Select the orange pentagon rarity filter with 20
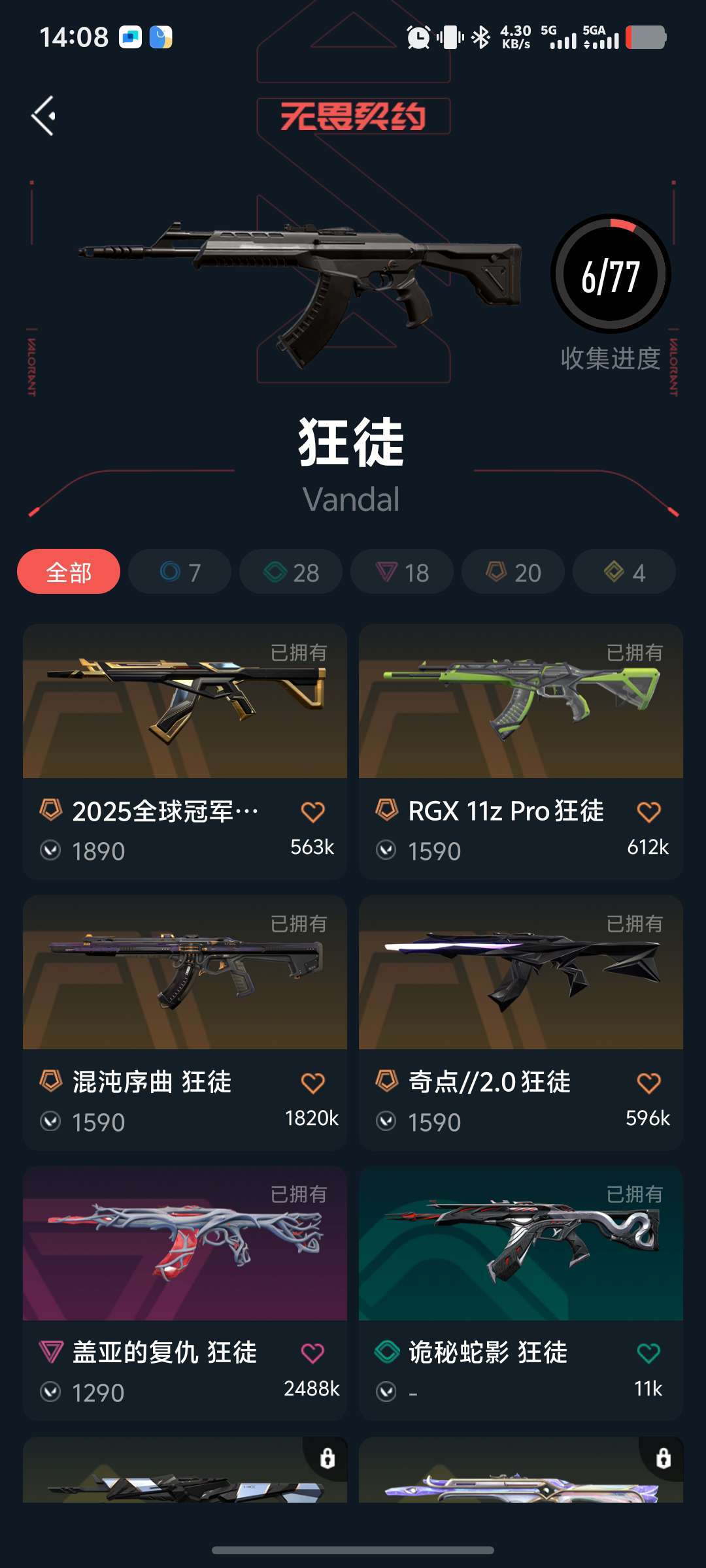Viewport: 706px width, 1568px height. point(513,571)
